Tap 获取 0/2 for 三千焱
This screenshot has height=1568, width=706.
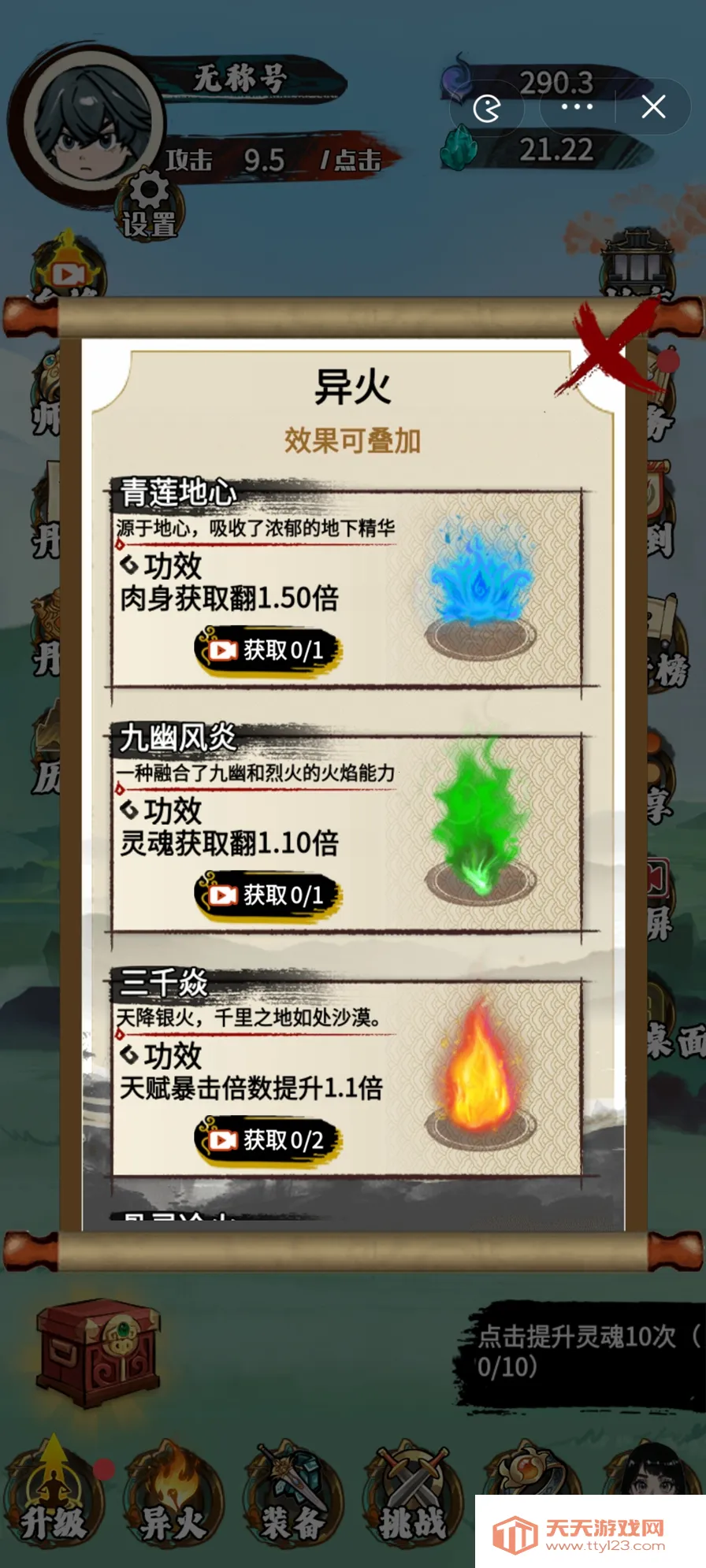pos(268,1140)
